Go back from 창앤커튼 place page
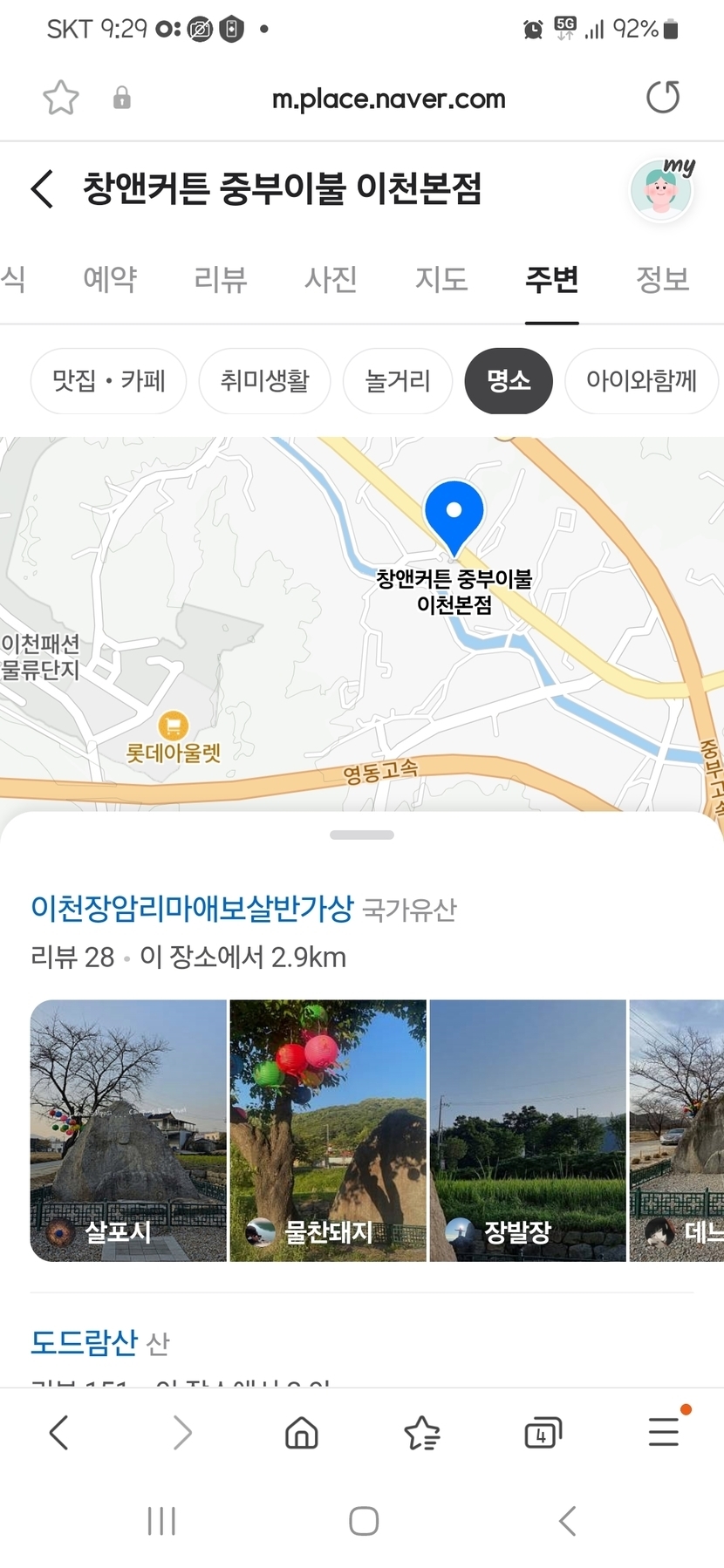The width and height of the screenshot is (724, 1568). coord(42,188)
